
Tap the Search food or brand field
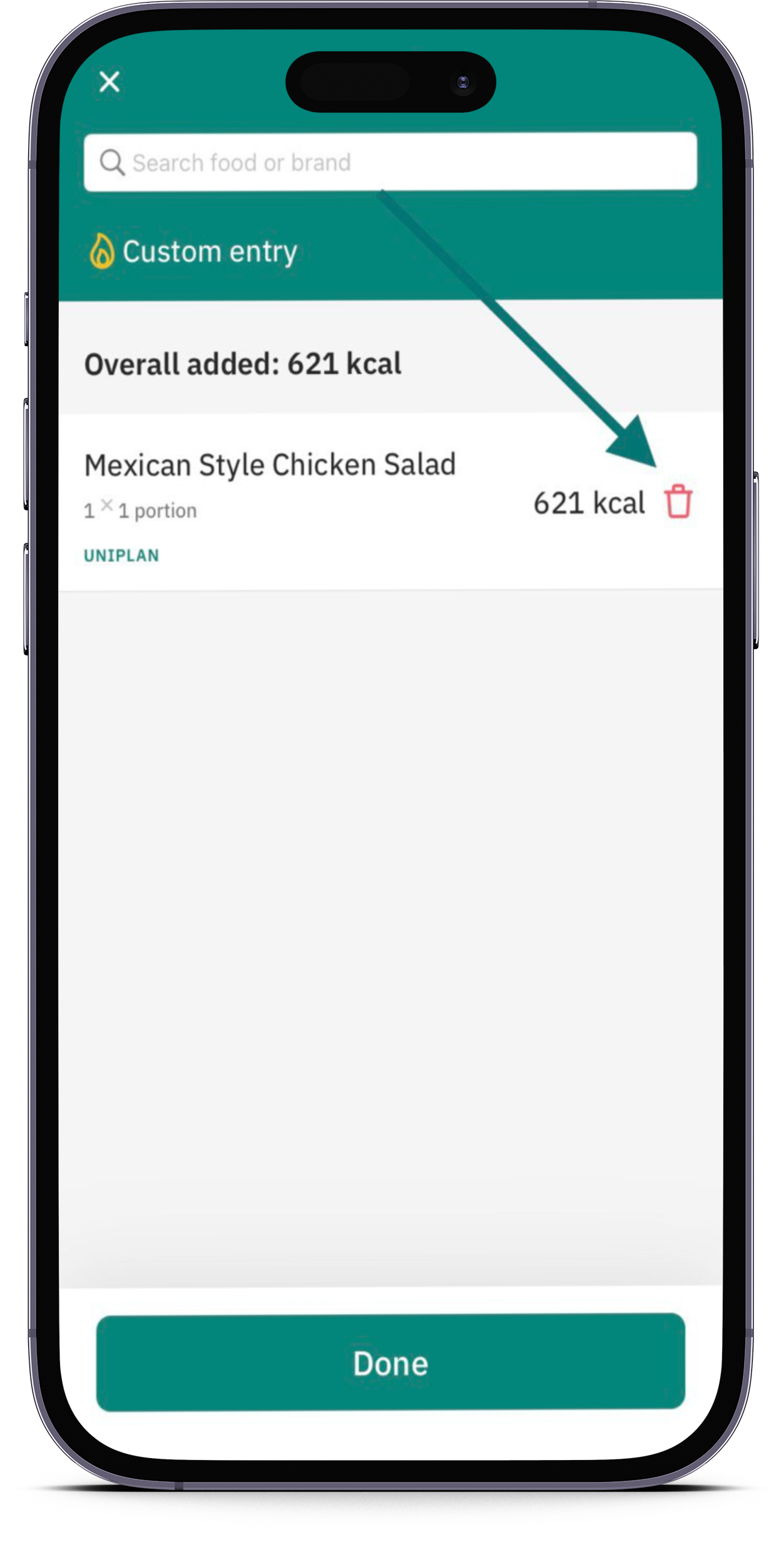coord(390,162)
